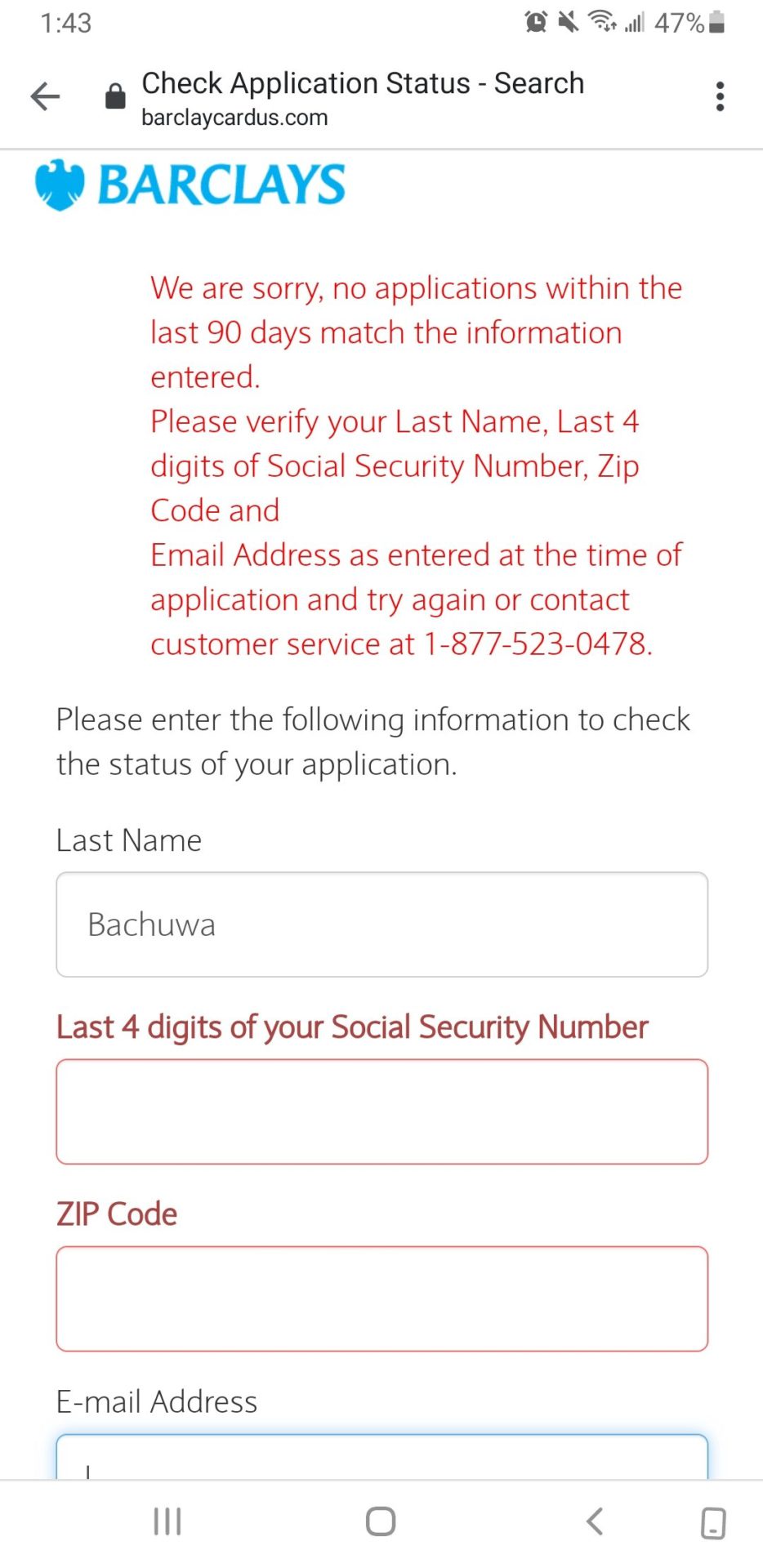Focus the Social Security Number last 4 digits field

(x=381, y=1111)
